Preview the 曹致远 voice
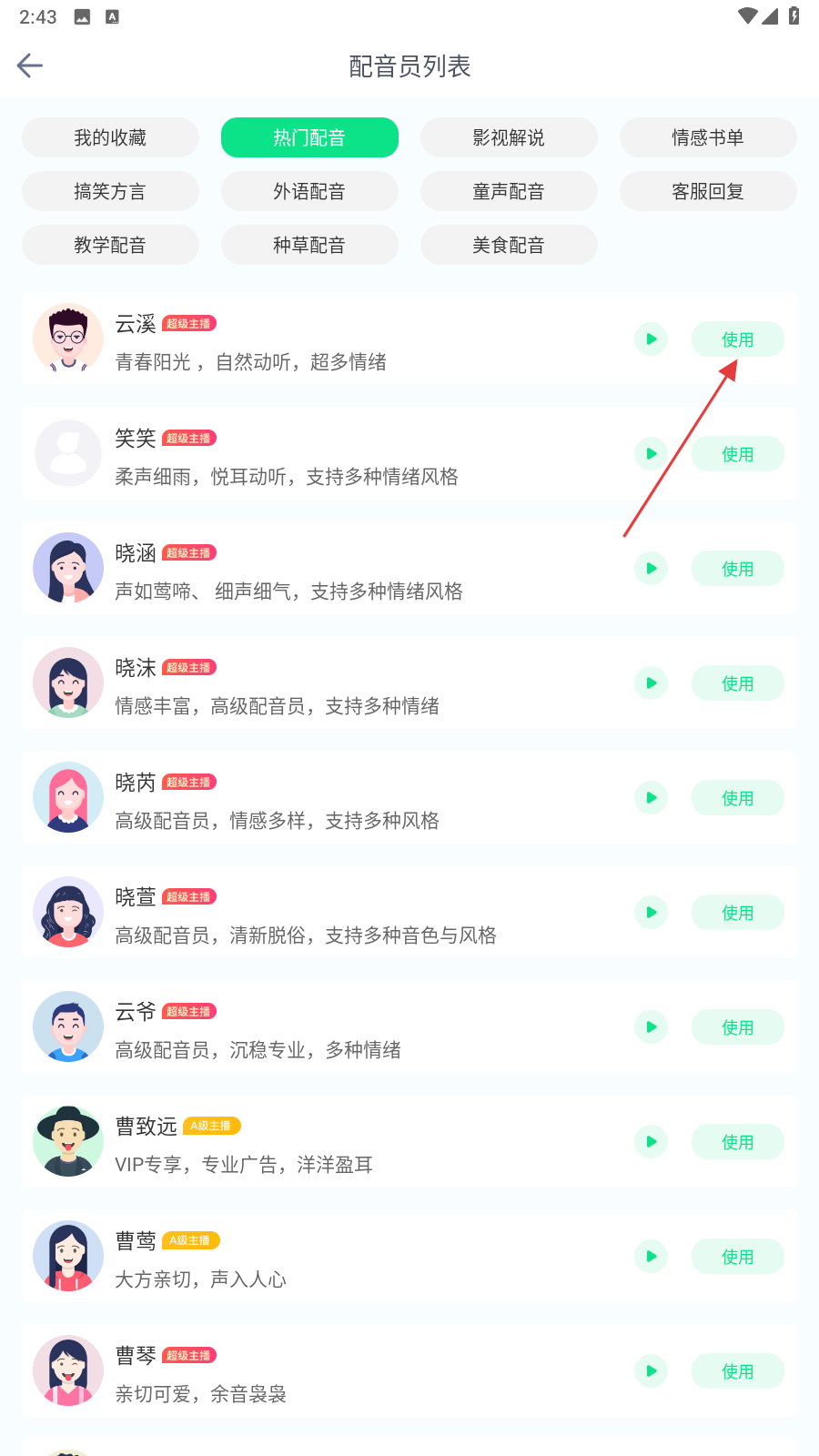Screen dimensions: 819x1456 [652, 1142]
